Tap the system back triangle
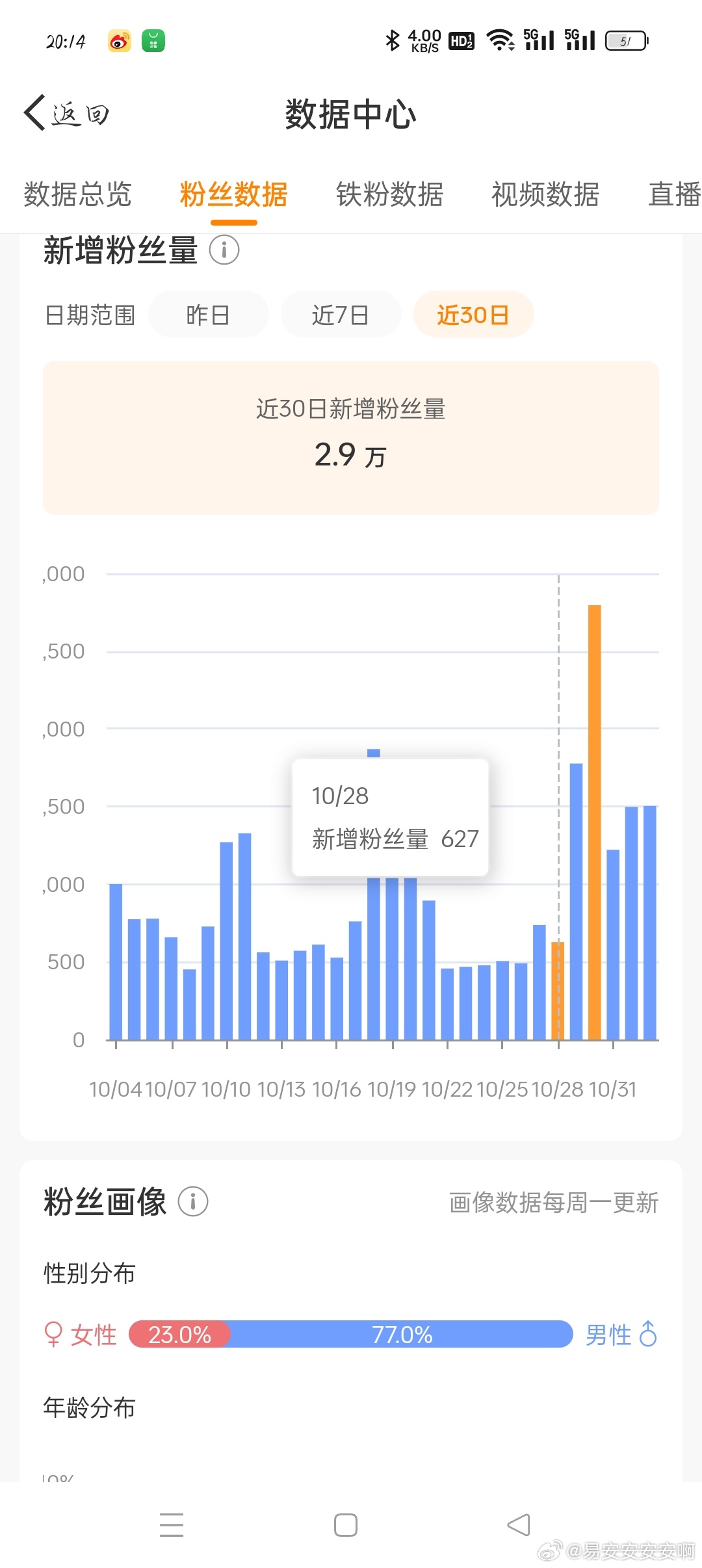Screen dimensions: 702x1568 (x=519, y=1524)
